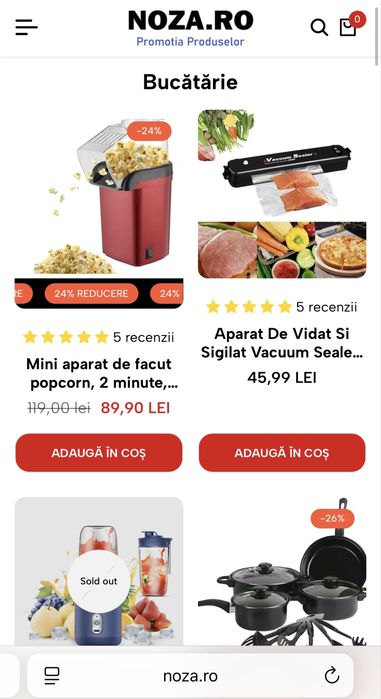This screenshot has height=699, width=381.
Task: Open the Mini aparat de facut popcorn title
Action: (99, 374)
